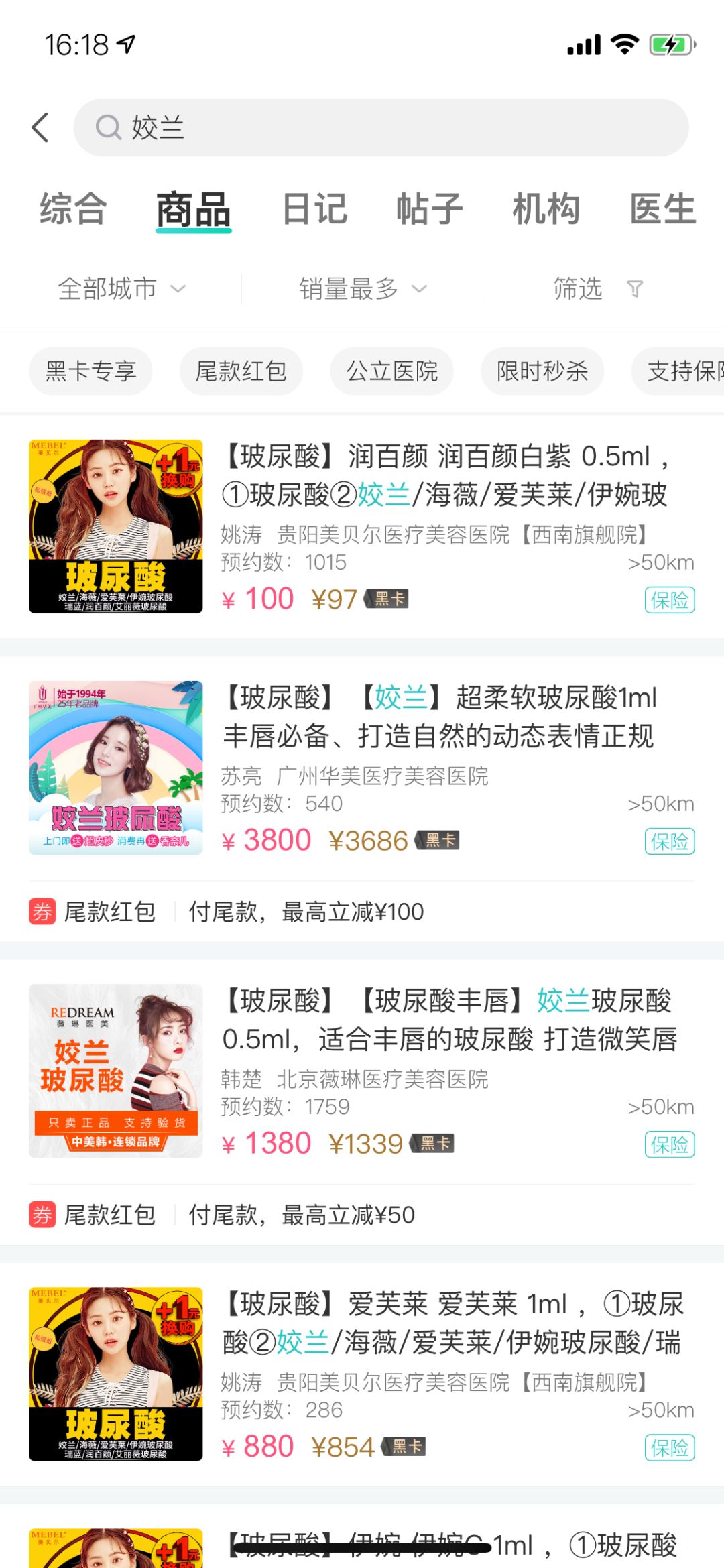Select the 黑卡专享 filter chip

[90, 371]
